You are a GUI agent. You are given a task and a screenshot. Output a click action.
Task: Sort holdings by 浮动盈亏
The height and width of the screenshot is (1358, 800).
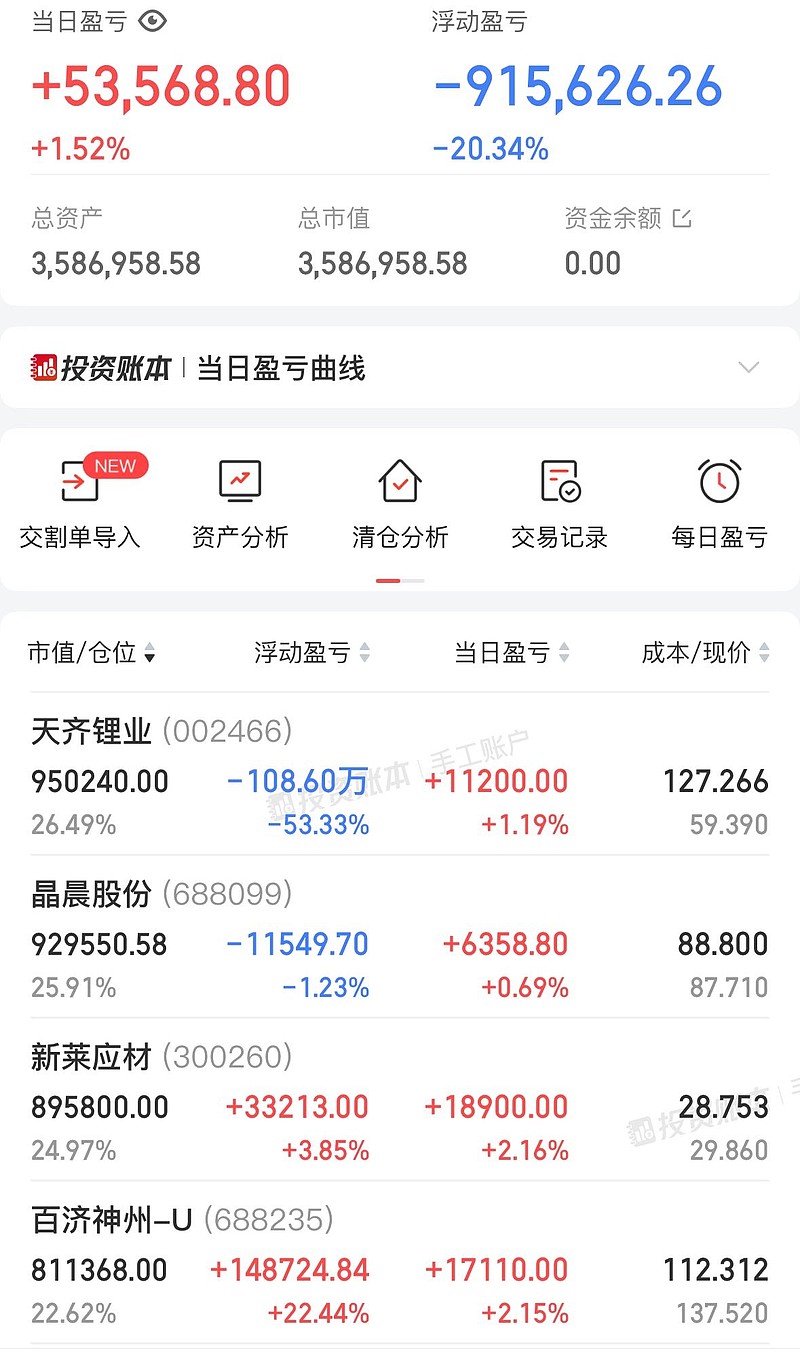click(312, 653)
